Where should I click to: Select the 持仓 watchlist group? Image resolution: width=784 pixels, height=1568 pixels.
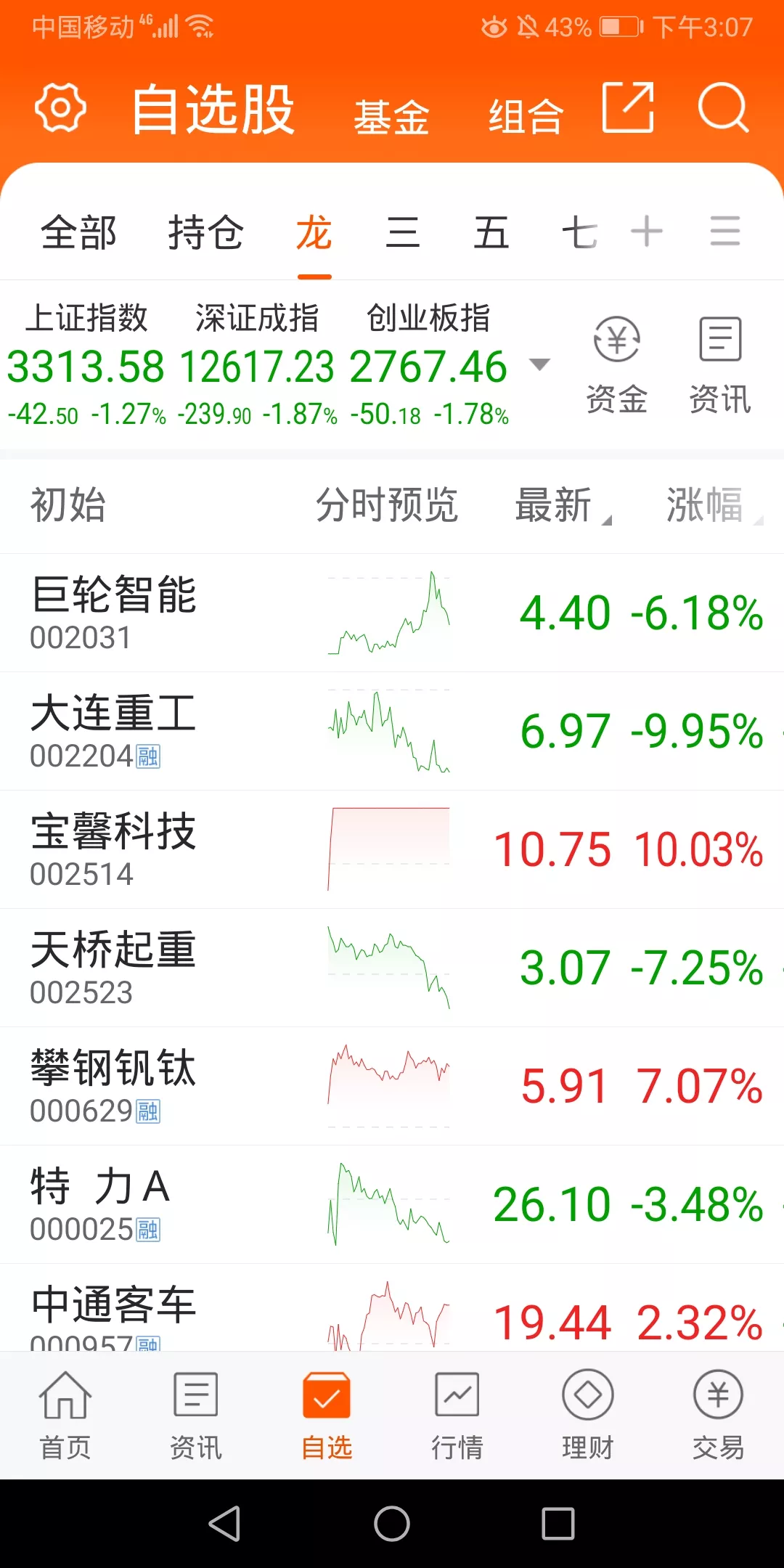(205, 233)
